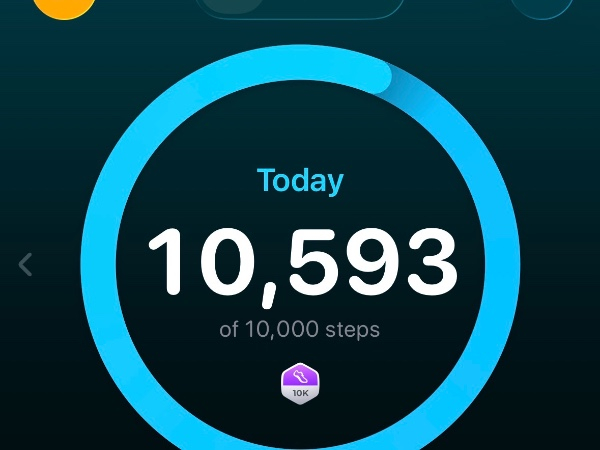Open the orange profile avatar
The width and height of the screenshot is (600, 450).
point(64,6)
